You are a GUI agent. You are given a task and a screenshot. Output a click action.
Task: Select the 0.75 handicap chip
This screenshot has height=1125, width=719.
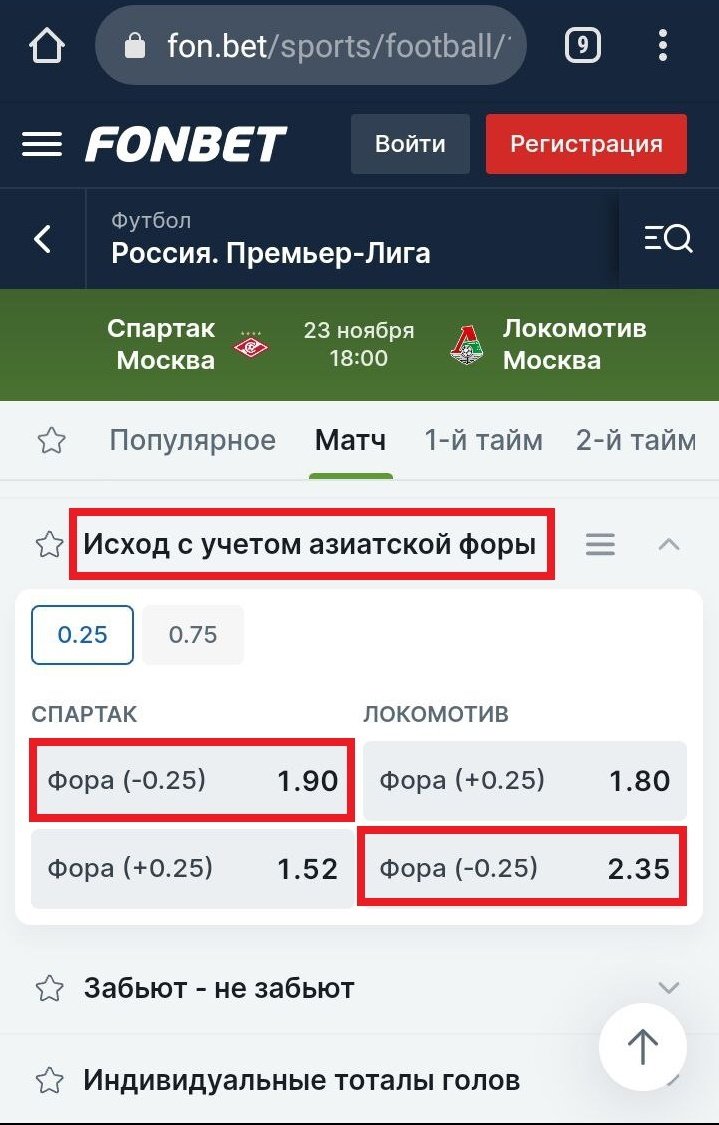[x=193, y=635]
